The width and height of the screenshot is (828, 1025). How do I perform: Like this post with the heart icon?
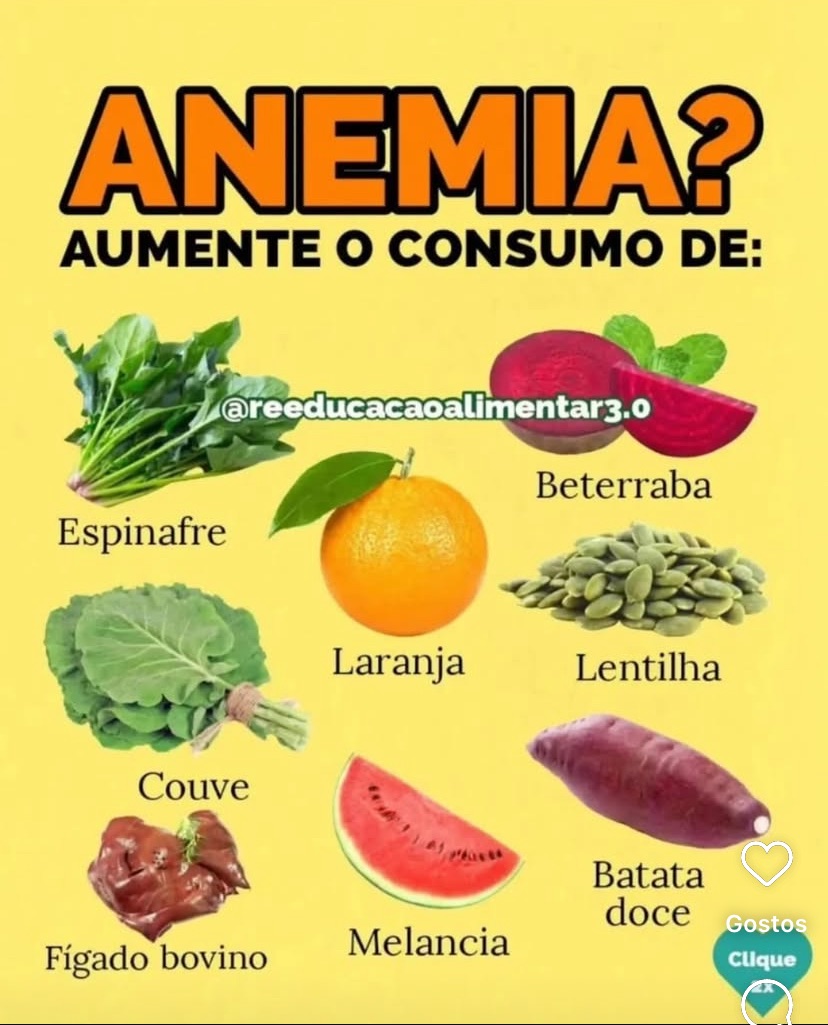767,863
